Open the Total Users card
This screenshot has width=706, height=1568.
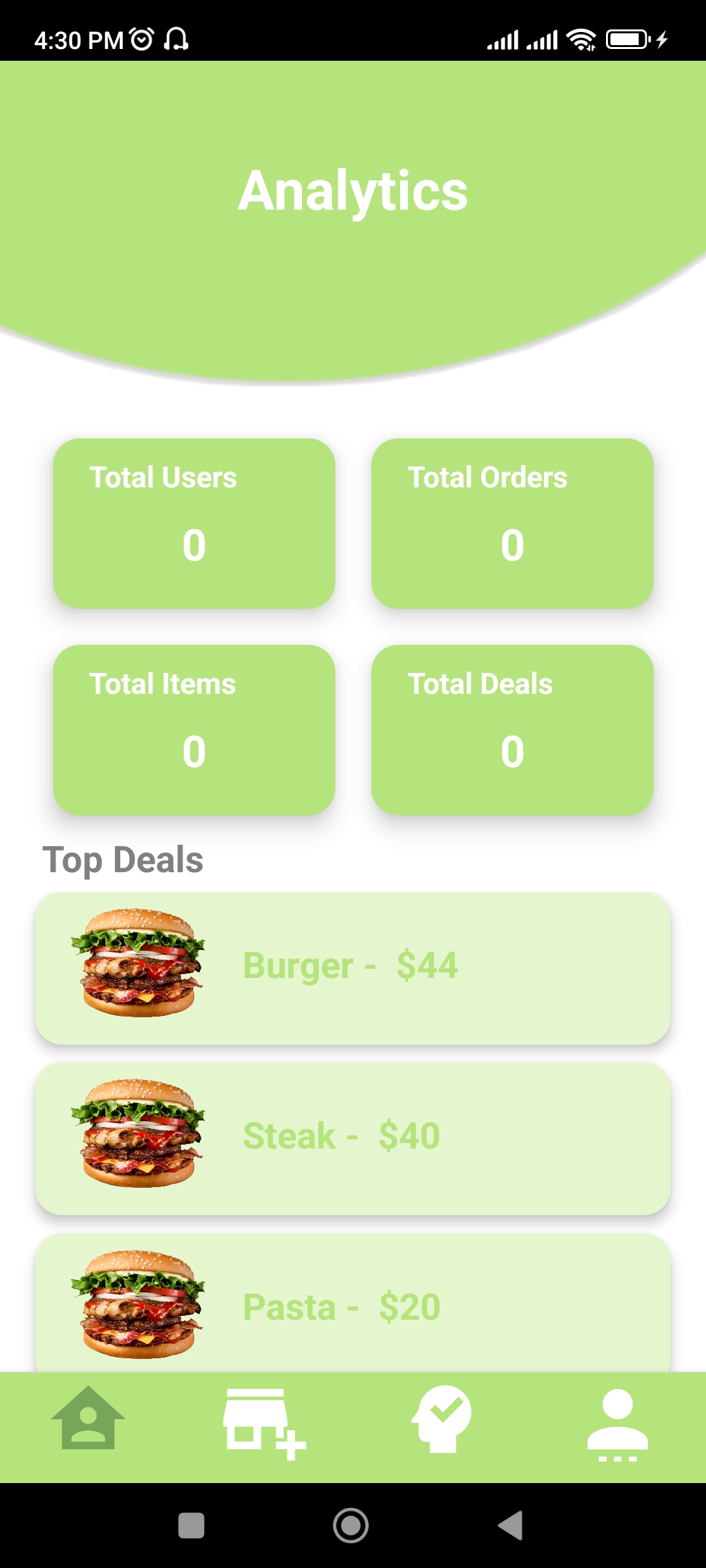click(194, 523)
